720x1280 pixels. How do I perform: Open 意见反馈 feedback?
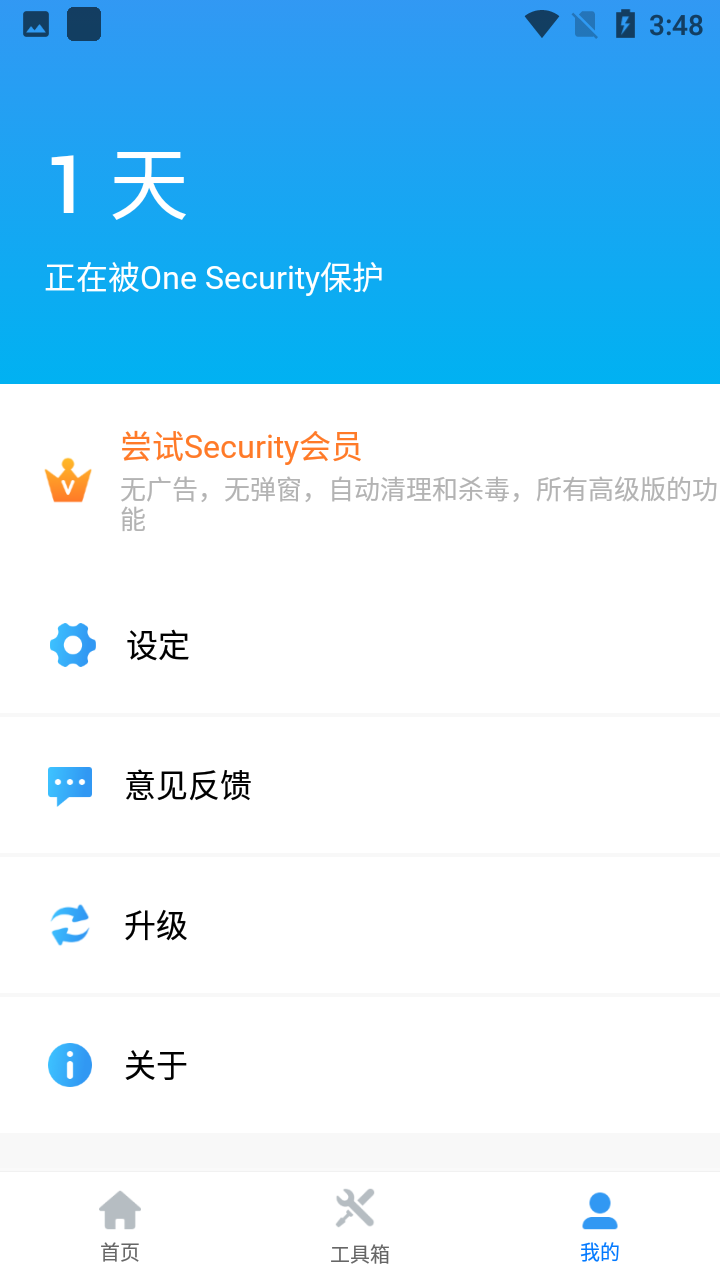click(360, 785)
